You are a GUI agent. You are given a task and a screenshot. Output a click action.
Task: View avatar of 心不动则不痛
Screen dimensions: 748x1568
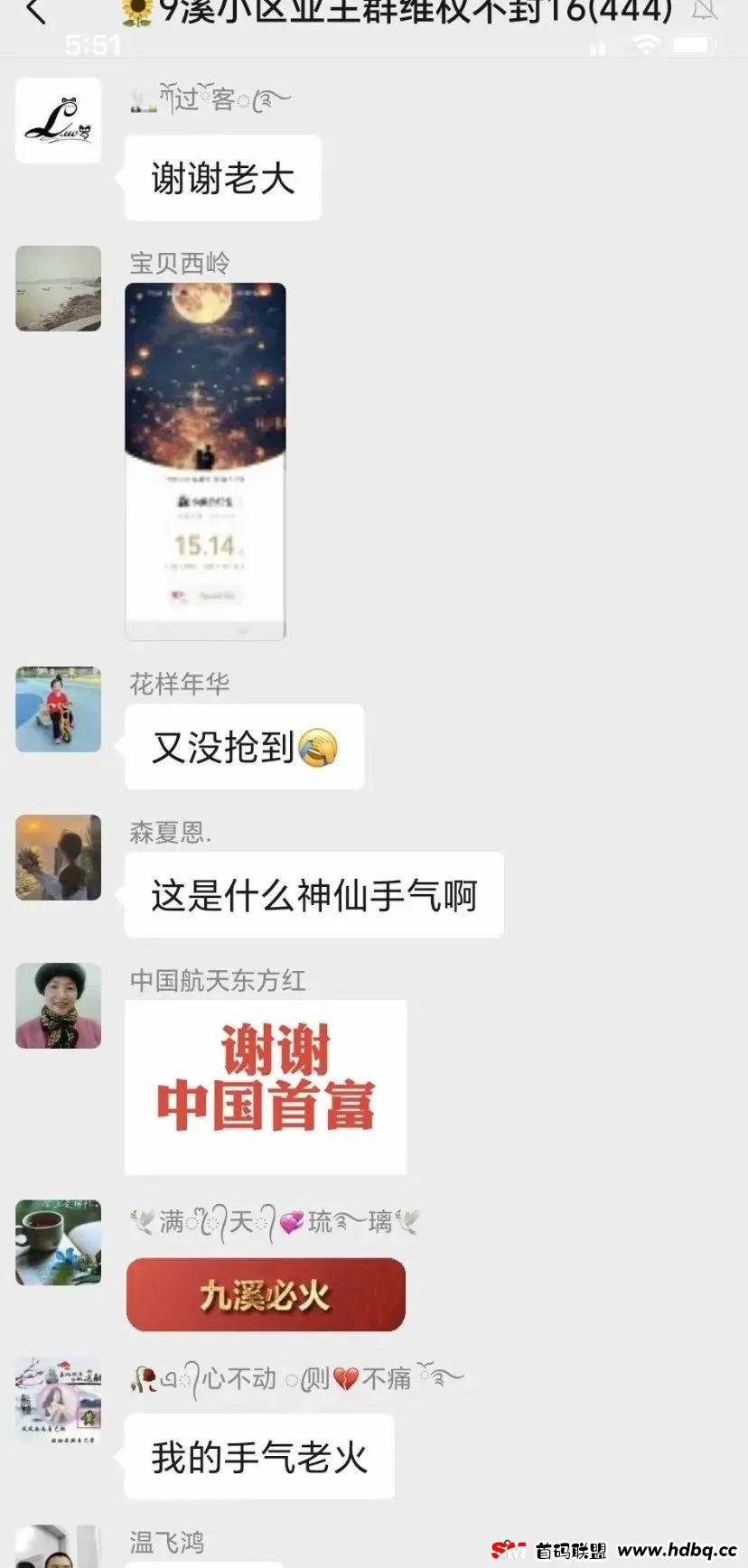pos(59,1397)
